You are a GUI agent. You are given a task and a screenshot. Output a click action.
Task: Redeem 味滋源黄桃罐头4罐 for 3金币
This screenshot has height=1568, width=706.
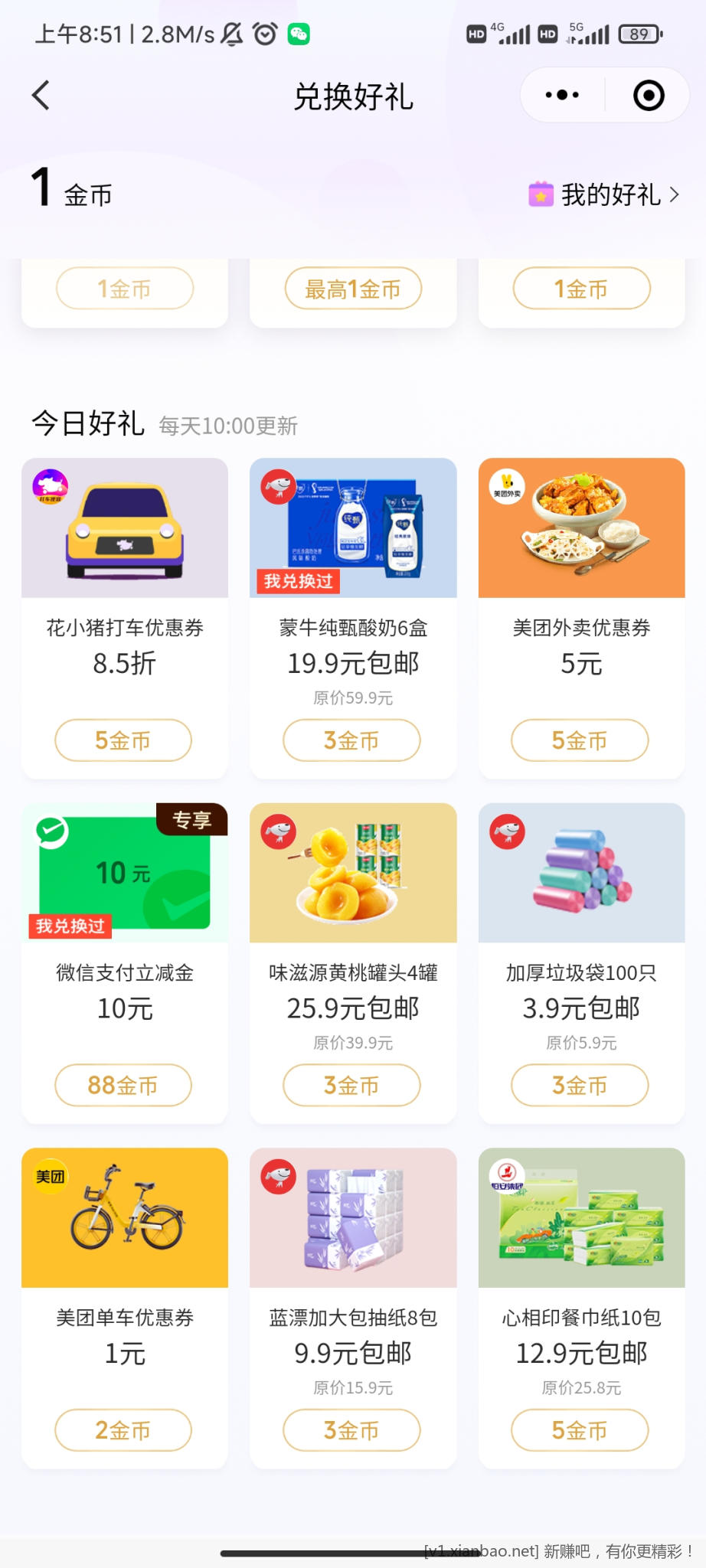tap(351, 1085)
